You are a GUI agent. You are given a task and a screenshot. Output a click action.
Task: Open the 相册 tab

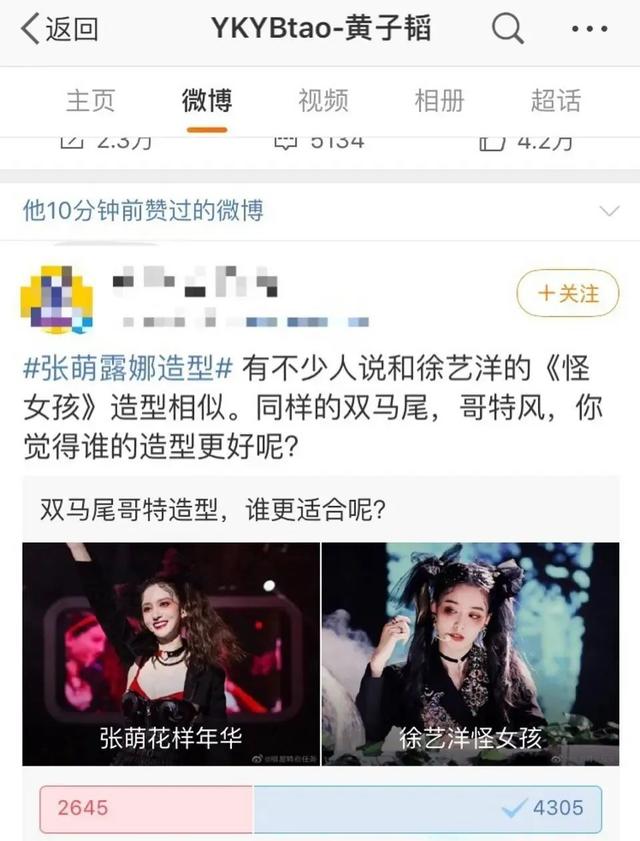[x=439, y=101]
